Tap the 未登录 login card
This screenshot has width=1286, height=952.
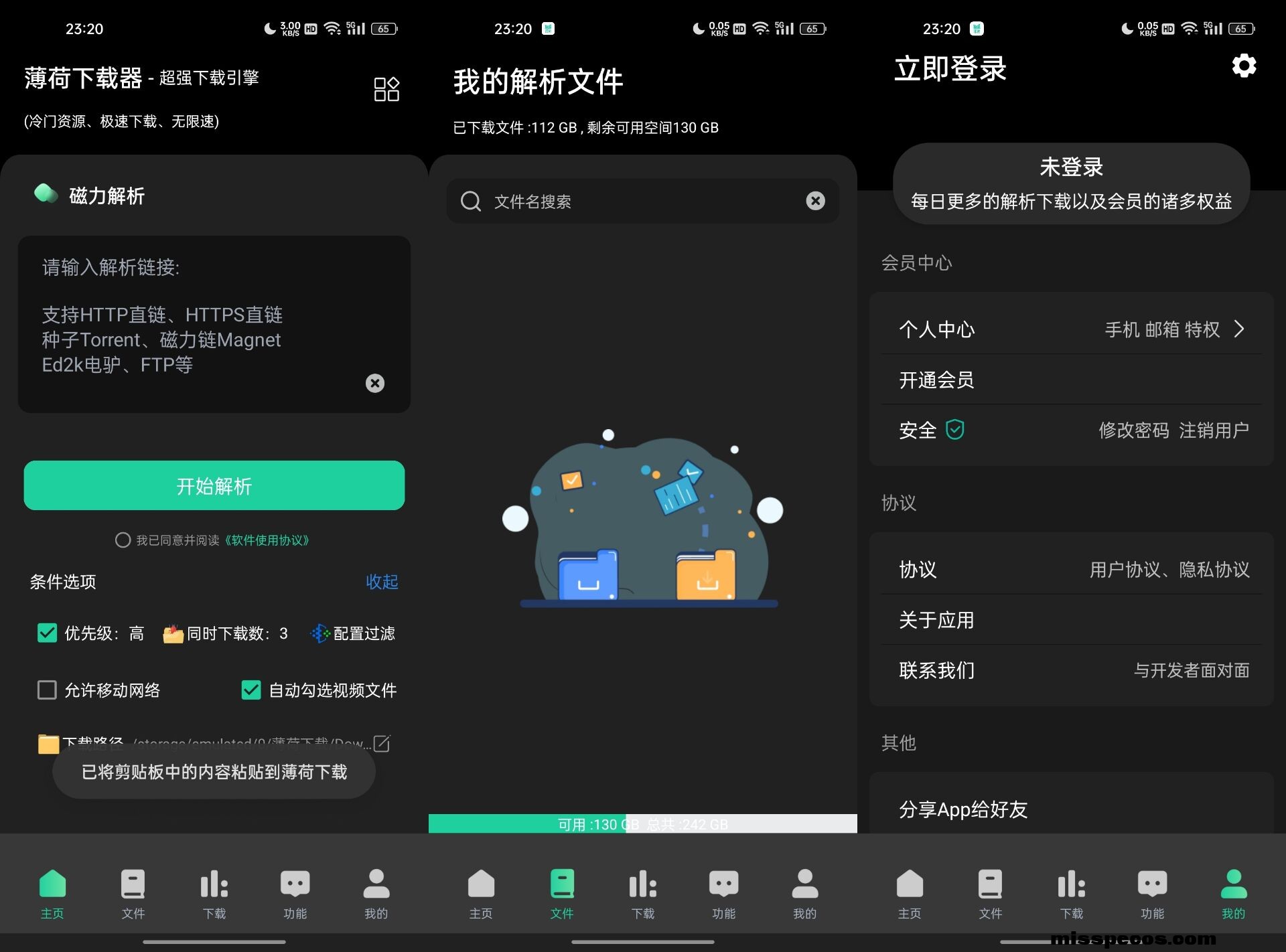(x=1071, y=183)
